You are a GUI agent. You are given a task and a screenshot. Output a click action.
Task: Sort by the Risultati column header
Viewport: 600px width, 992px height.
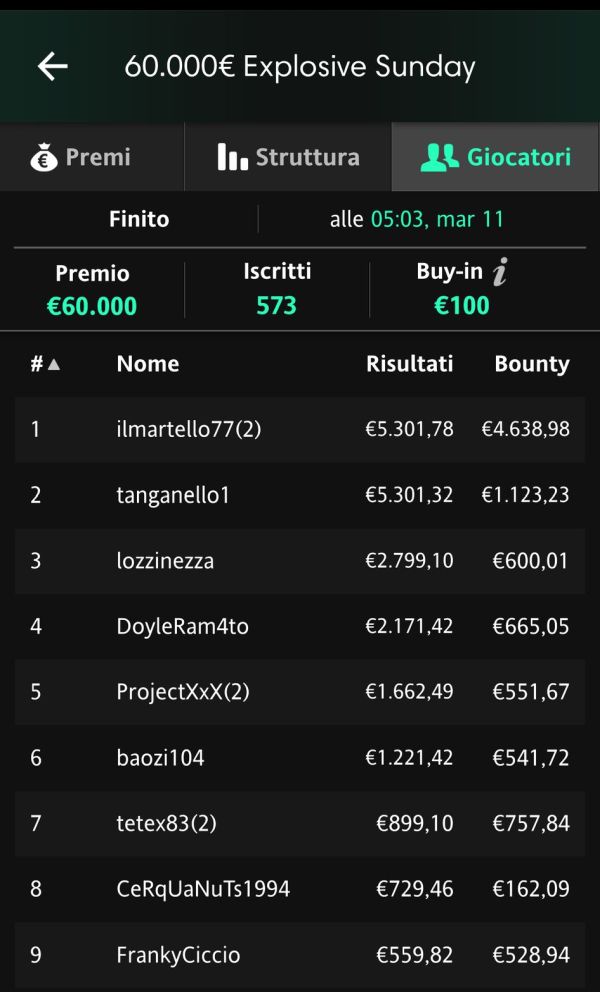pos(409,364)
